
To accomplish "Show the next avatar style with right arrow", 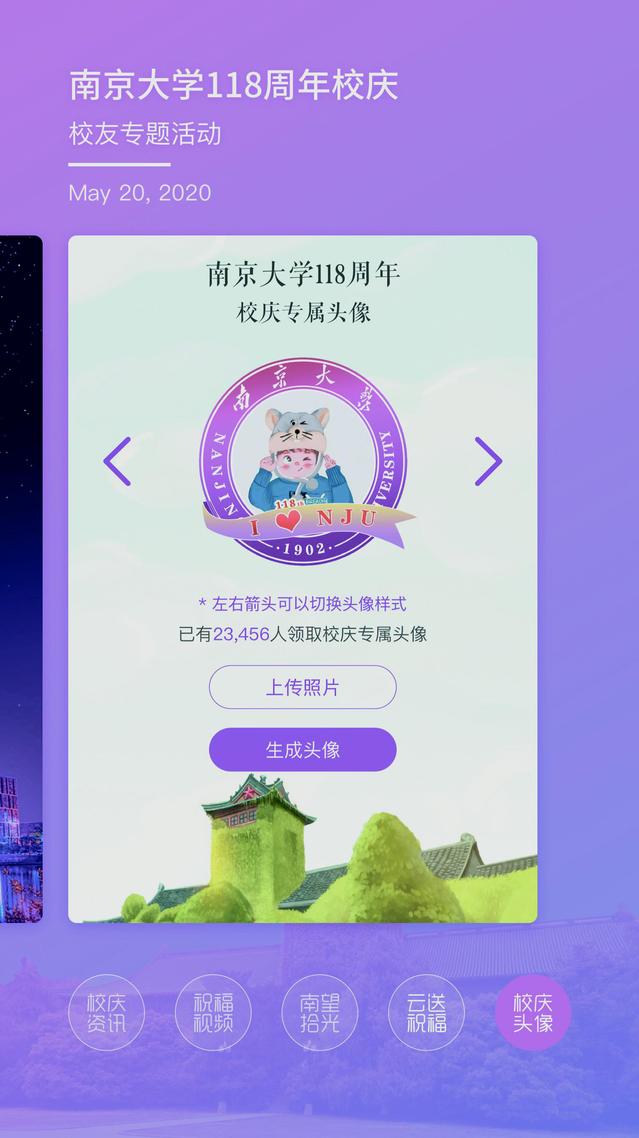I will pos(487,461).
